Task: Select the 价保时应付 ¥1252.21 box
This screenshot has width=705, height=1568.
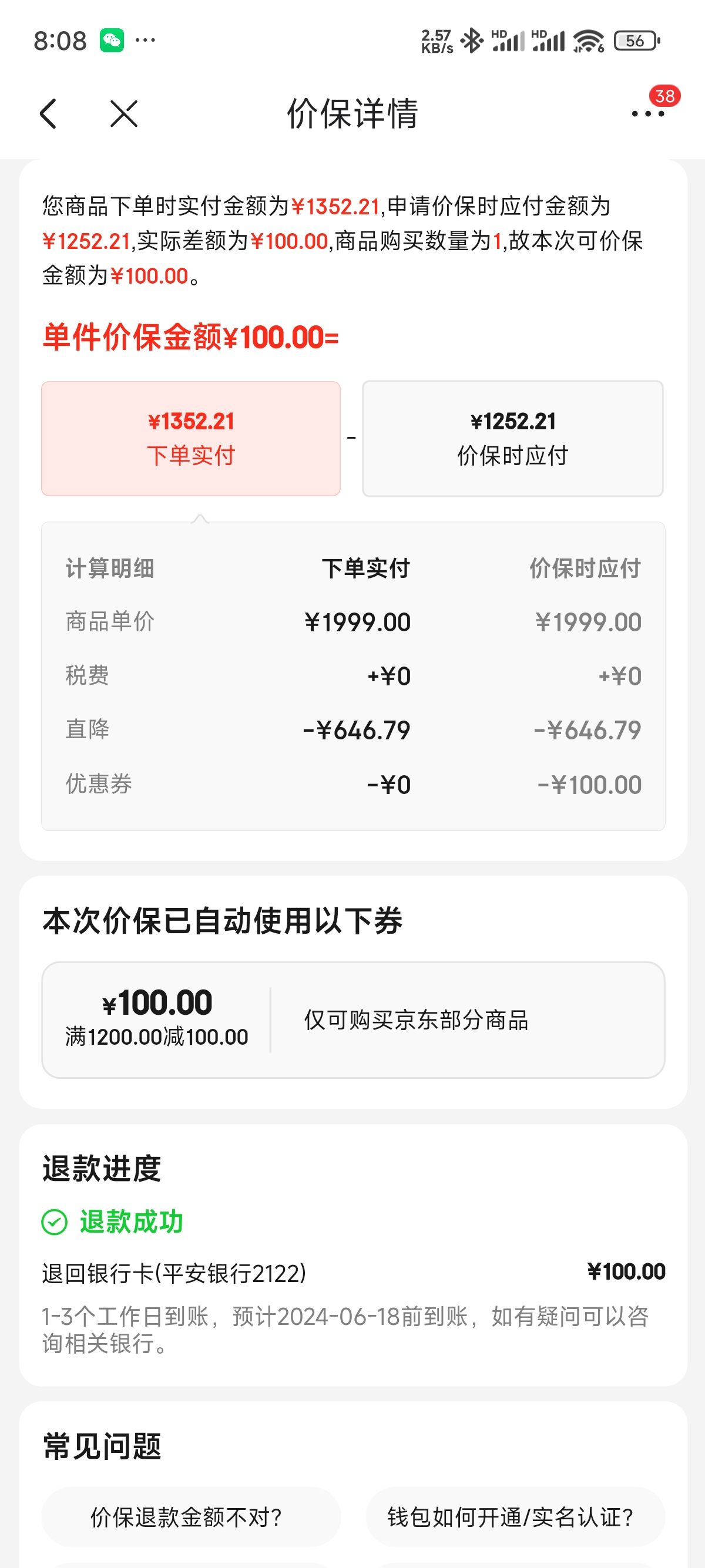Action: pyautogui.click(x=513, y=438)
